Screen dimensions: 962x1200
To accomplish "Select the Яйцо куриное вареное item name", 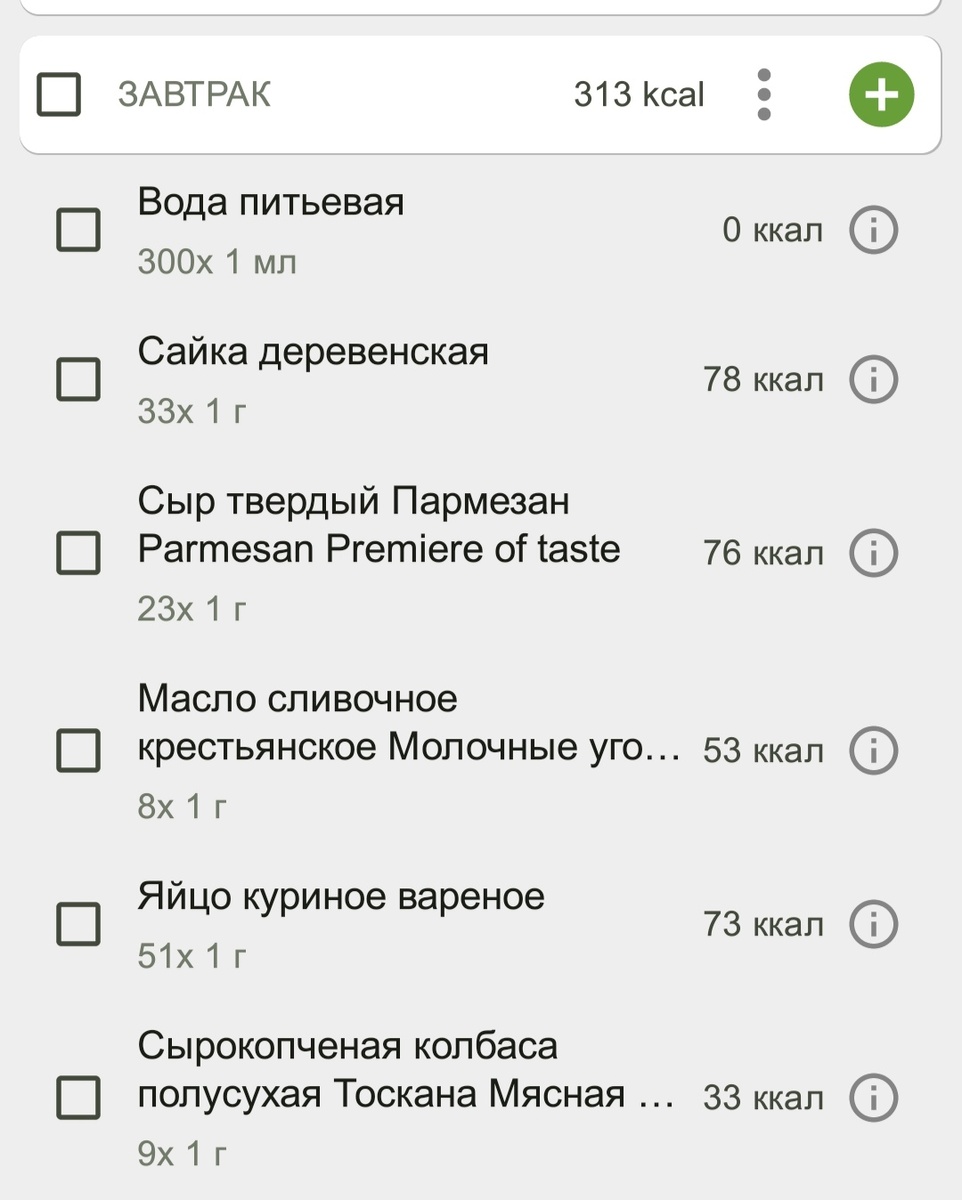I will [x=340, y=896].
